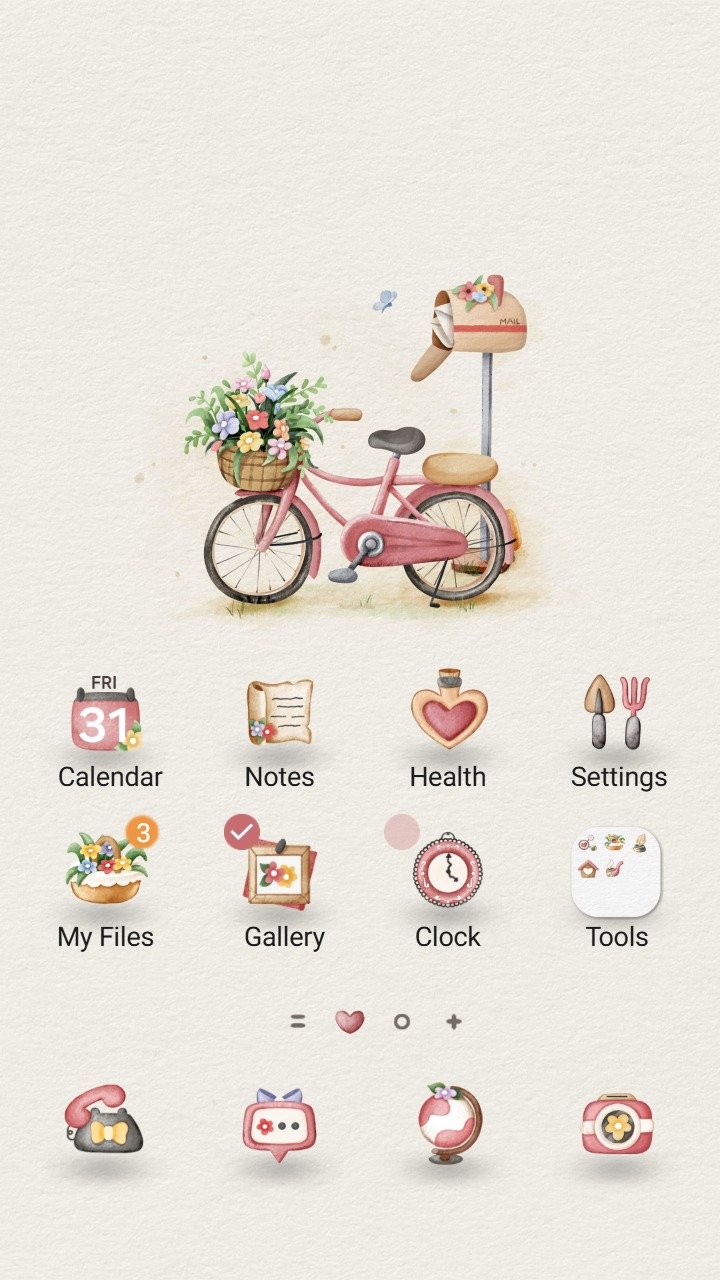
Task: Launch the Camera from the dock
Action: (x=617, y=1124)
